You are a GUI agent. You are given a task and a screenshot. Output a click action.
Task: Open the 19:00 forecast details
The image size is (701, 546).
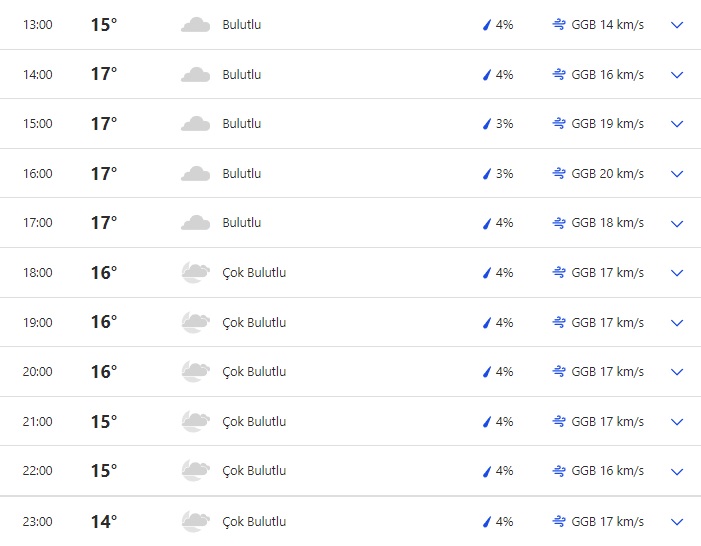click(677, 323)
